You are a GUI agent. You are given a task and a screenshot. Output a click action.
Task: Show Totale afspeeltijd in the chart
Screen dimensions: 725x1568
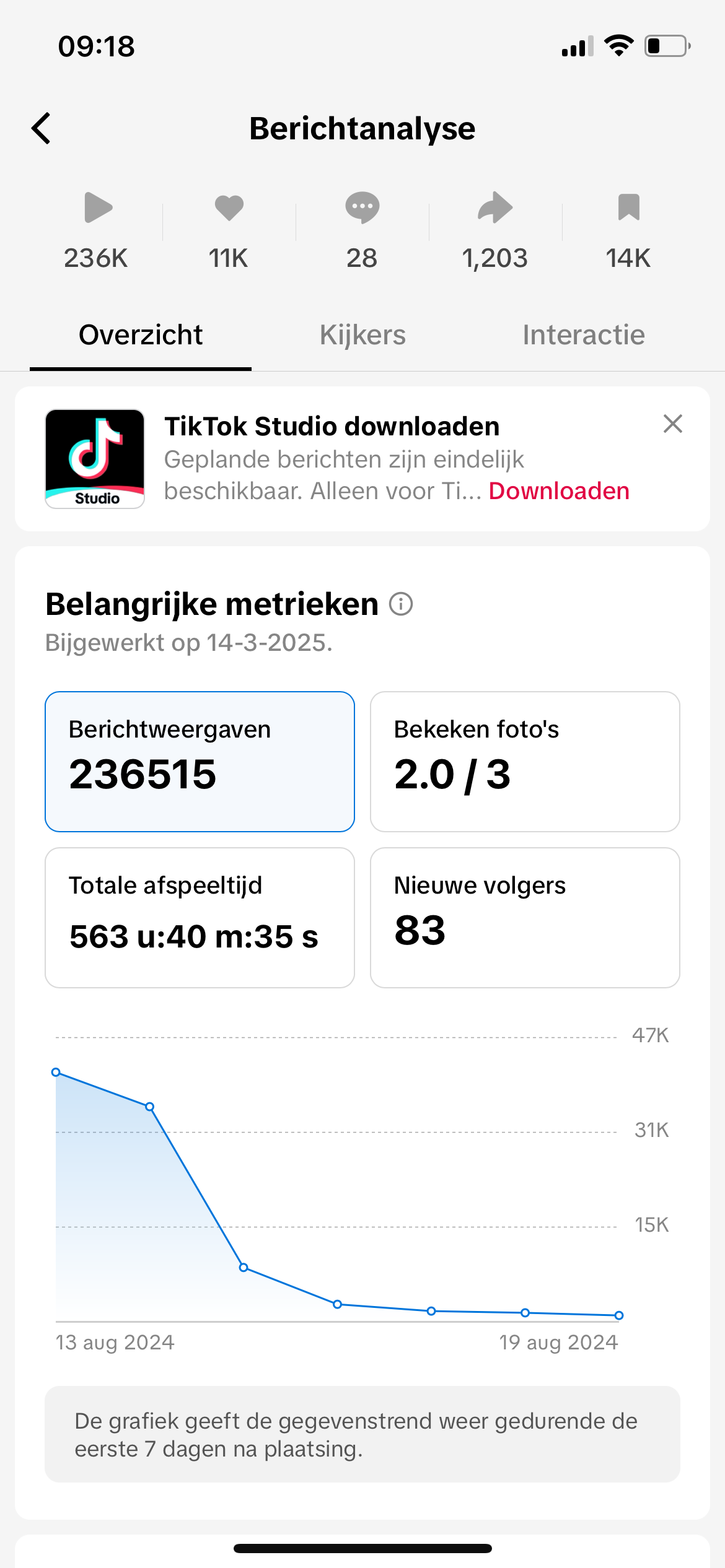(x=200, y=917)
